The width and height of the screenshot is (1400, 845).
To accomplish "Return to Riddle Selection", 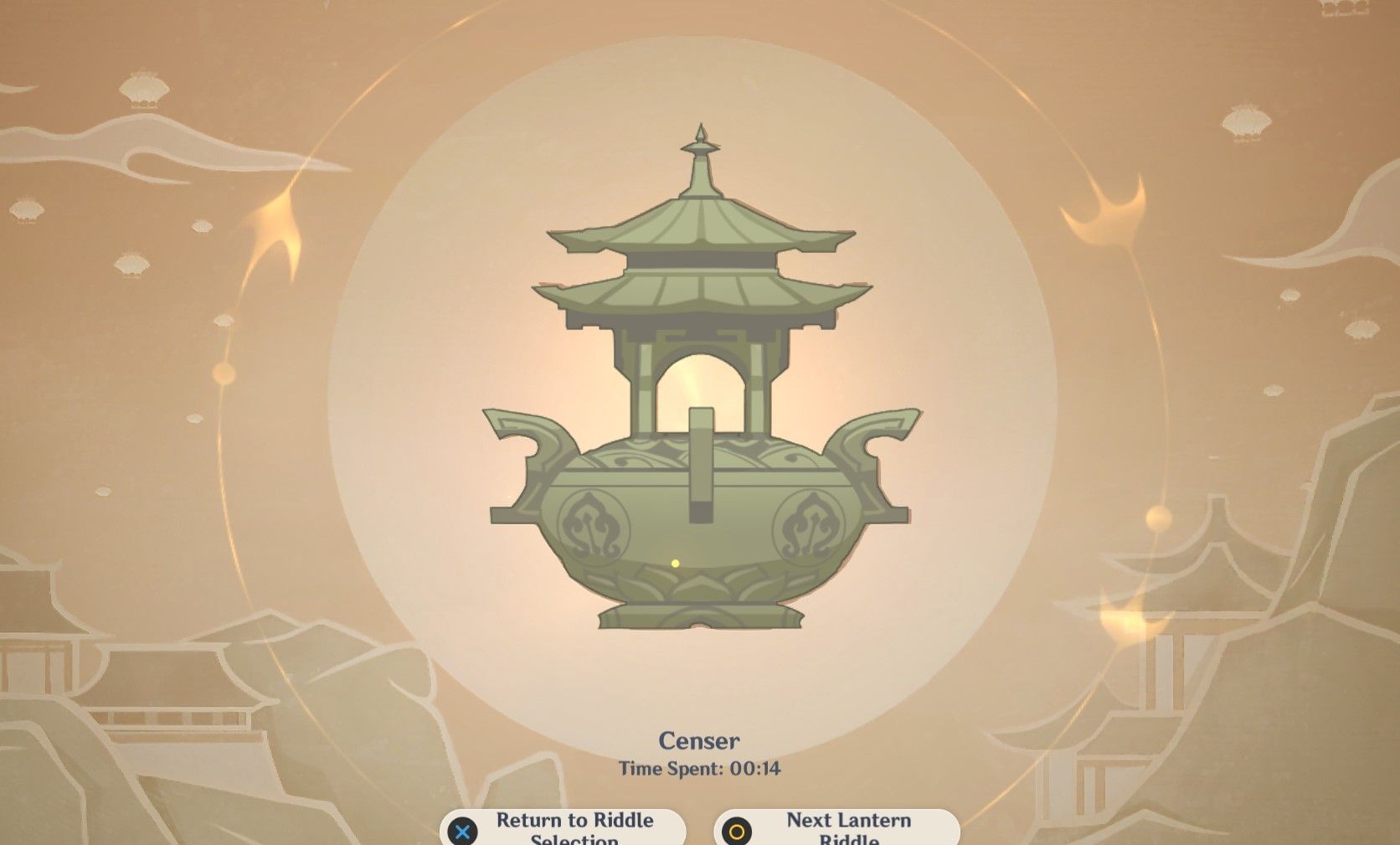I will 564,829.
